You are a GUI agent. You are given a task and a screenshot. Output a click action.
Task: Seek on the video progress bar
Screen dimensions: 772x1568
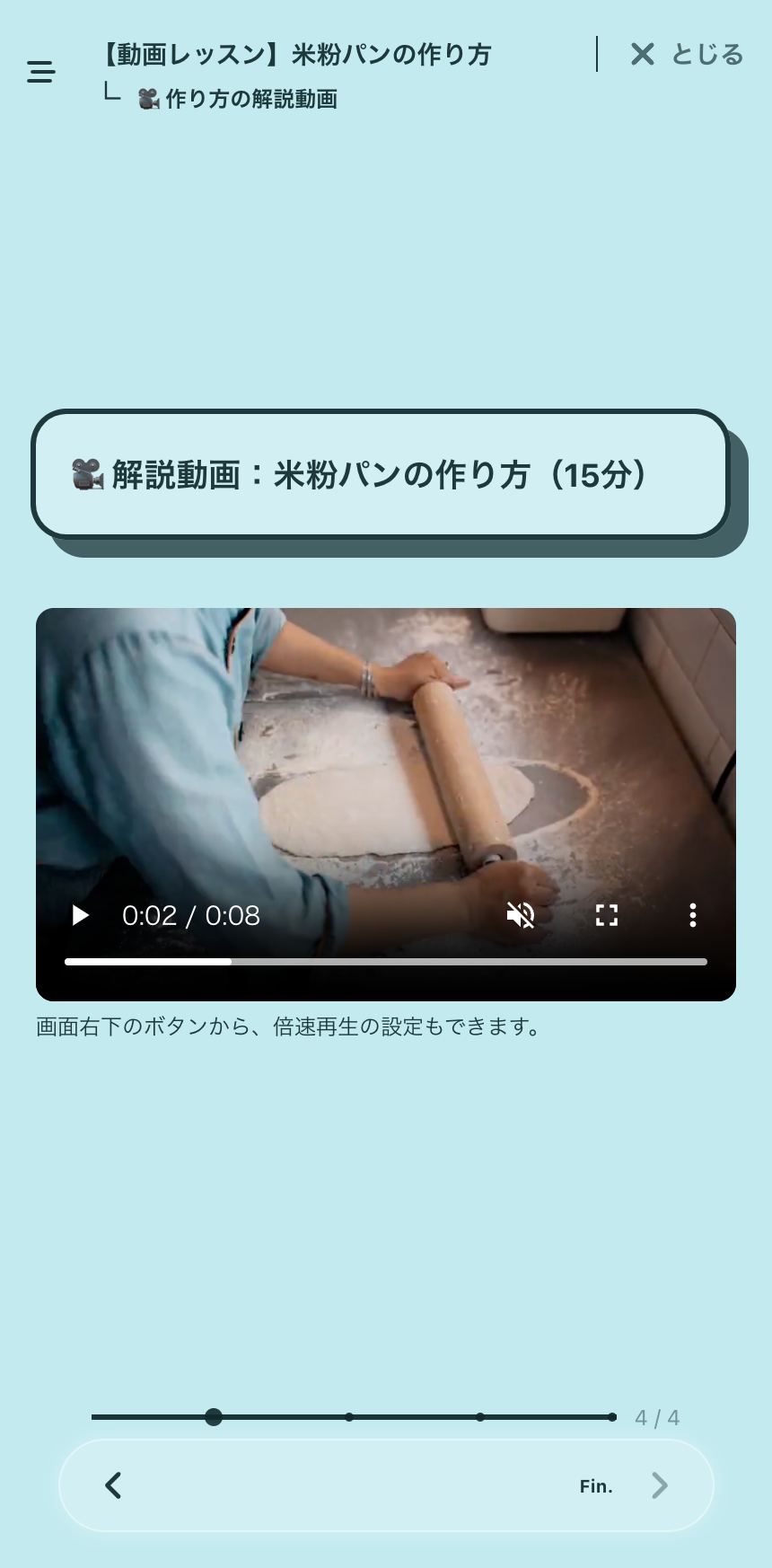[386, 962]
